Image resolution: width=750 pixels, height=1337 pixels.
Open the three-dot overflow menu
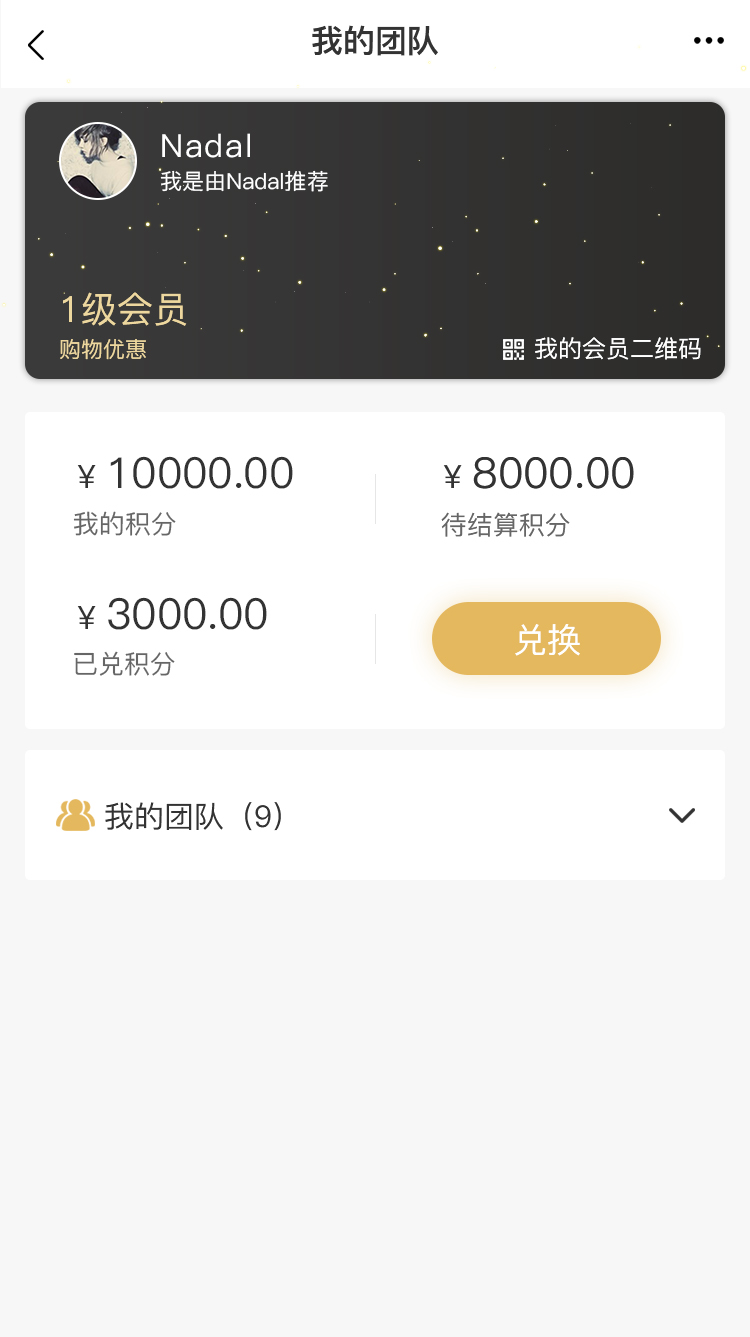tap(708, 41)
